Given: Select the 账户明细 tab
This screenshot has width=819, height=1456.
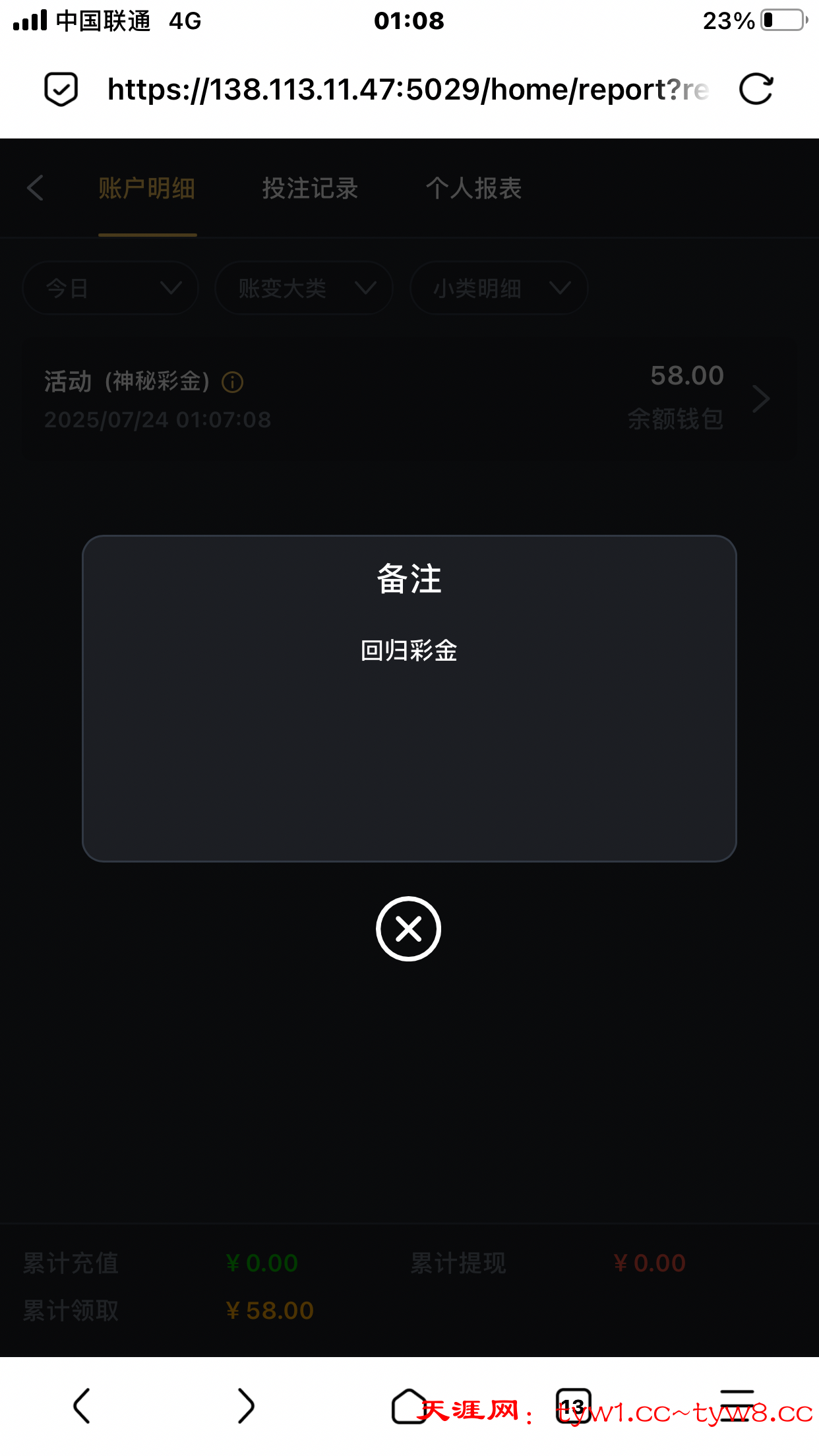Looking at the screenshot, I should click(x=147, y=189).
